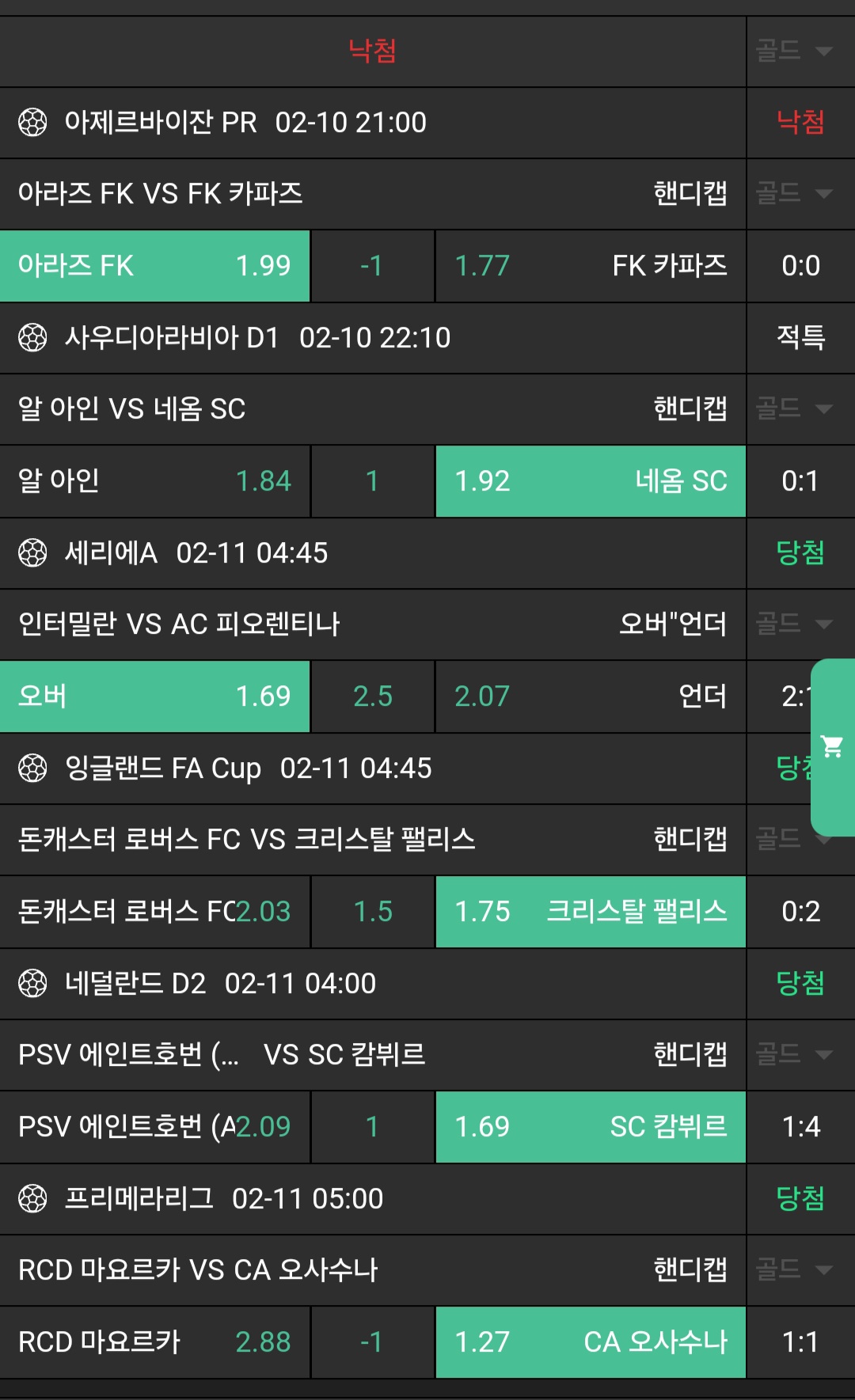Viewport: 855px width, 1400px height.
Task: Select 알 아인 at odds 1.84
Action: 154,481
